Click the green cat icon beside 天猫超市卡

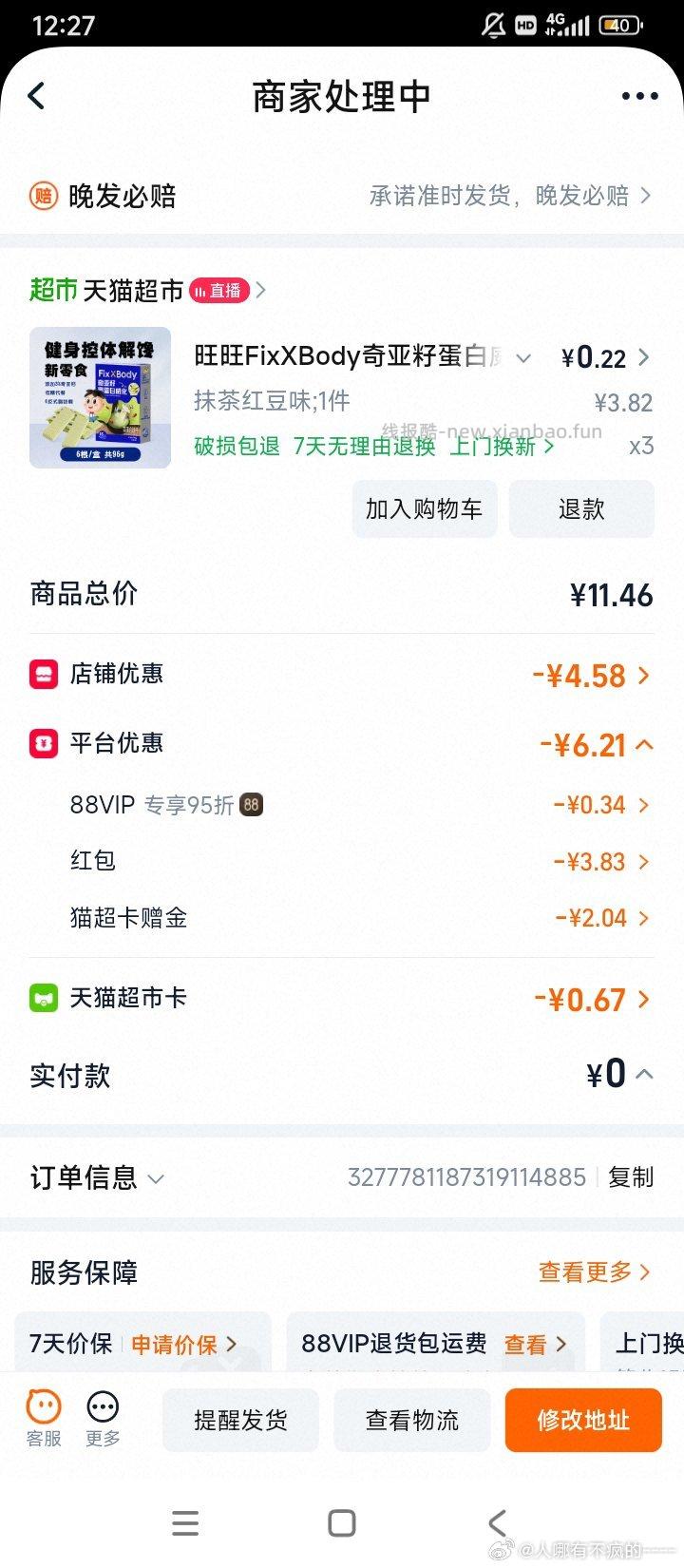[x=42, y=998]
